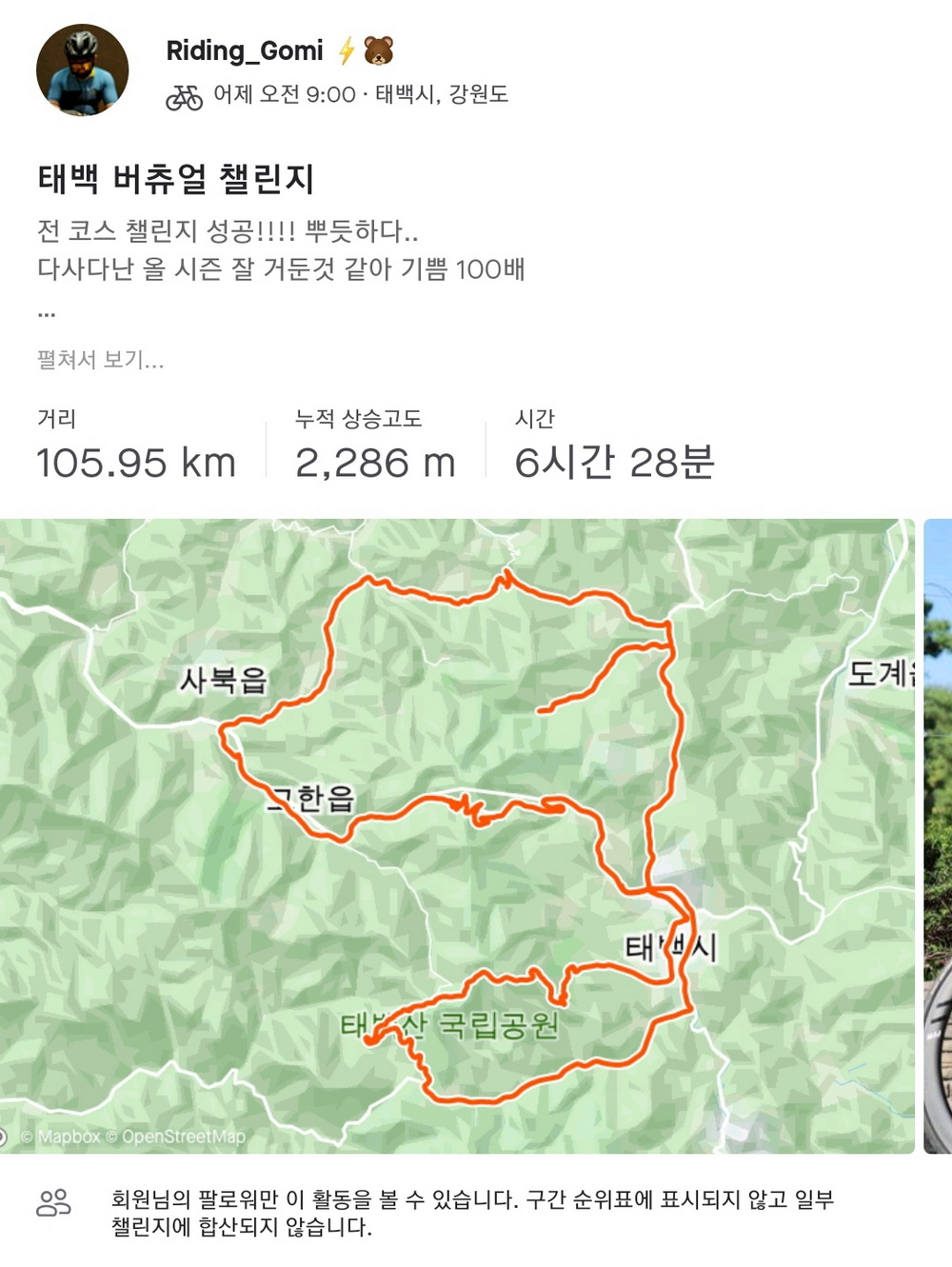Open the activity title 태백 버츄얼 챌린지

click(x=176, y=179)
